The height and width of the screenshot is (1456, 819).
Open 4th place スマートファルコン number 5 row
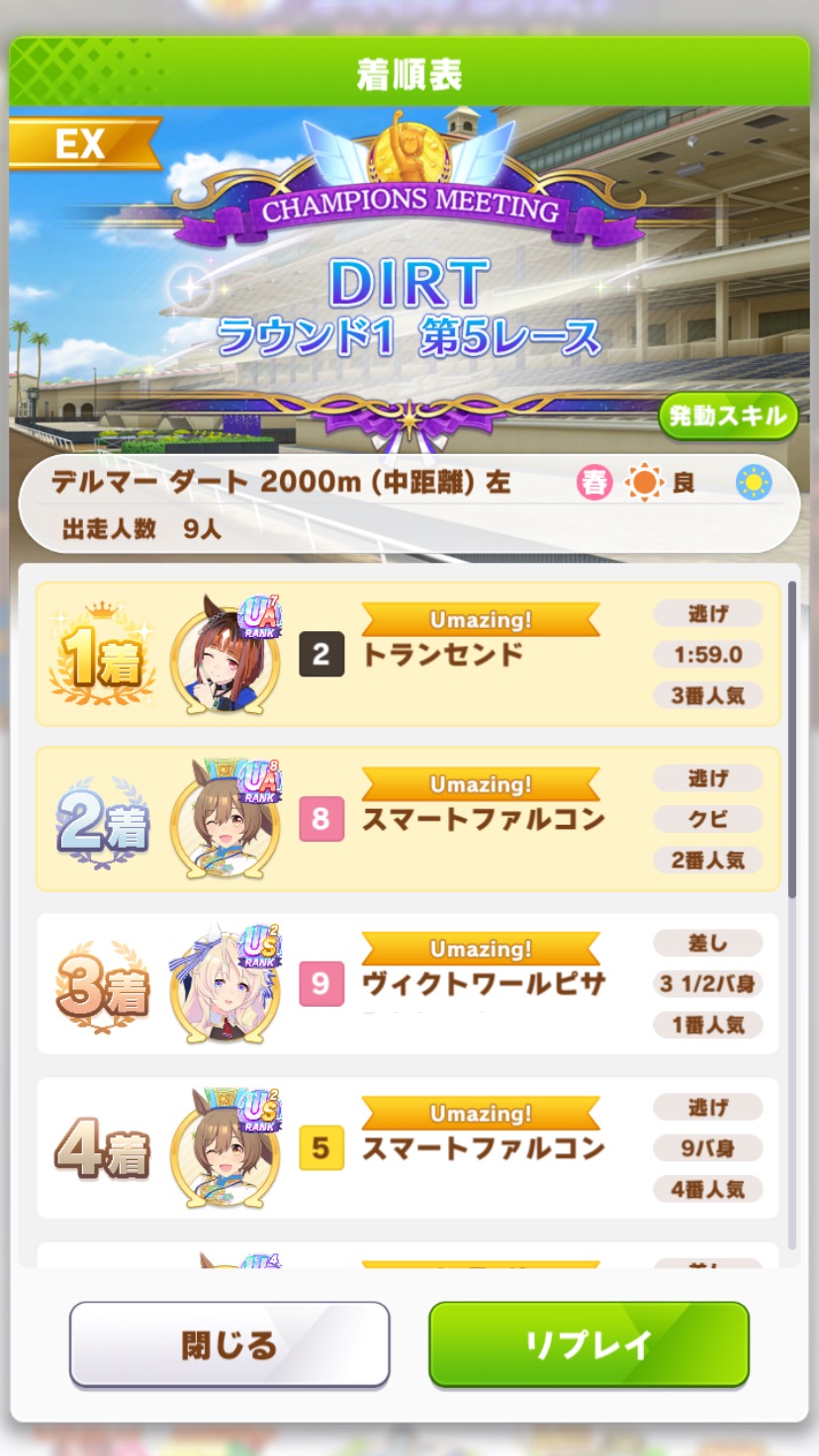(x=408, y=1147)
